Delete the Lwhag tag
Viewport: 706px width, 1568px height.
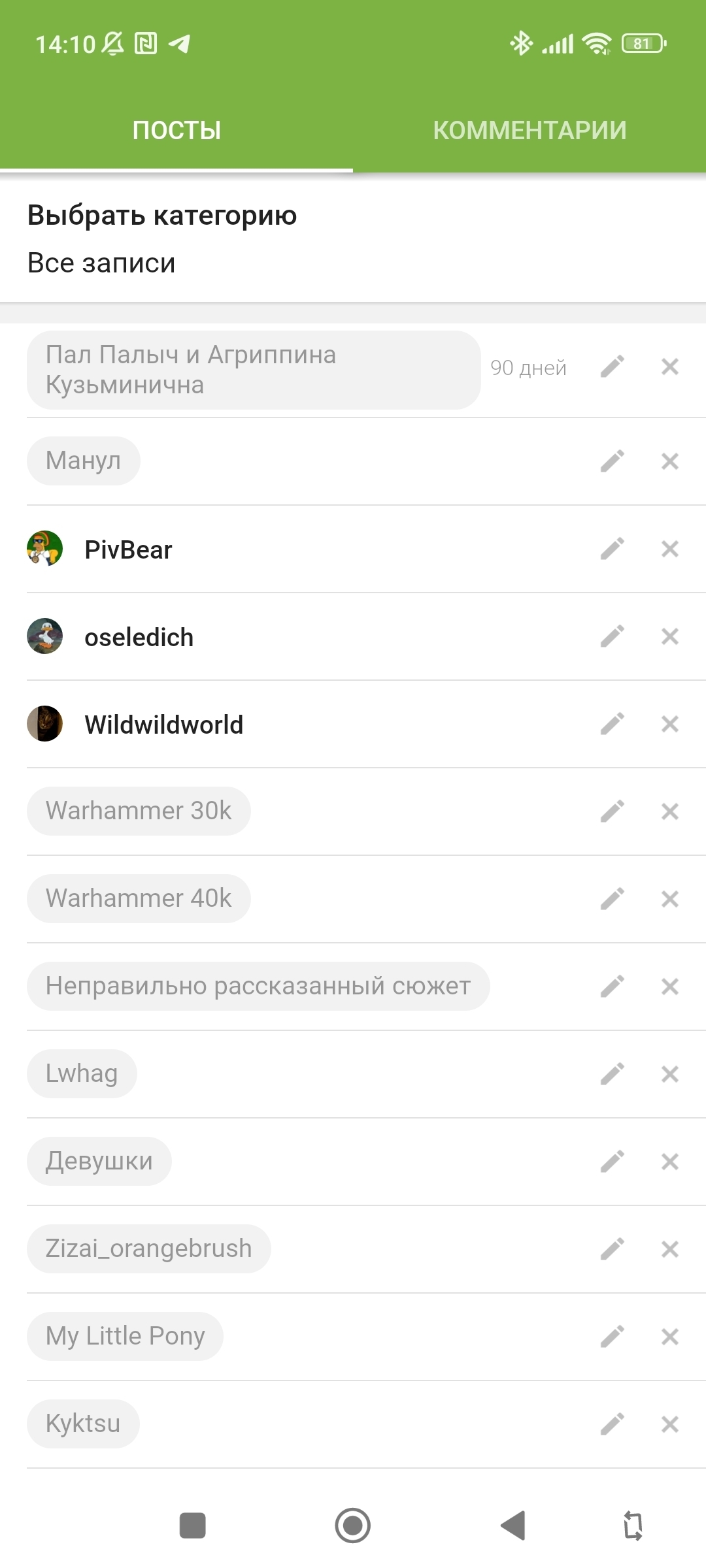[x=670, y=1074]
